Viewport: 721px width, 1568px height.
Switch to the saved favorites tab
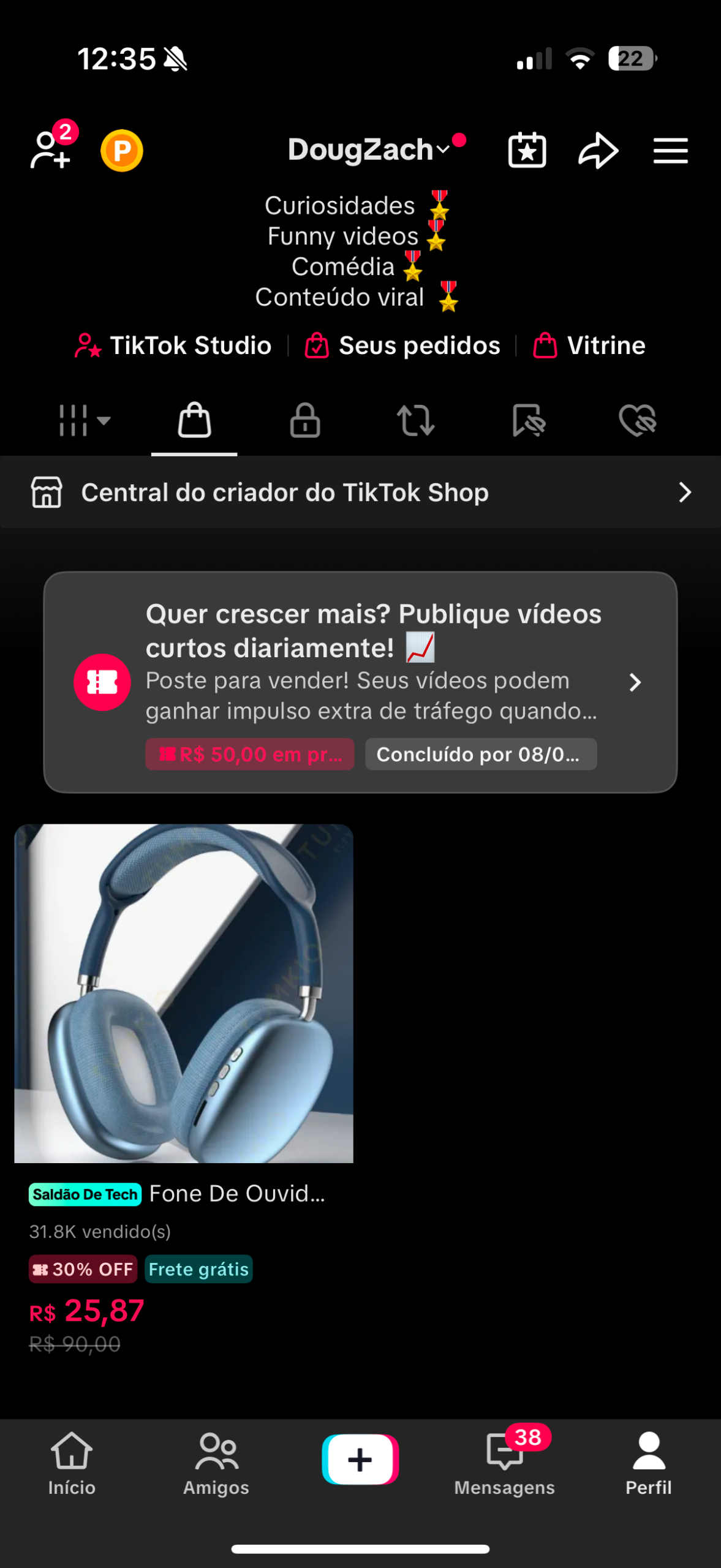pos(528,421)
